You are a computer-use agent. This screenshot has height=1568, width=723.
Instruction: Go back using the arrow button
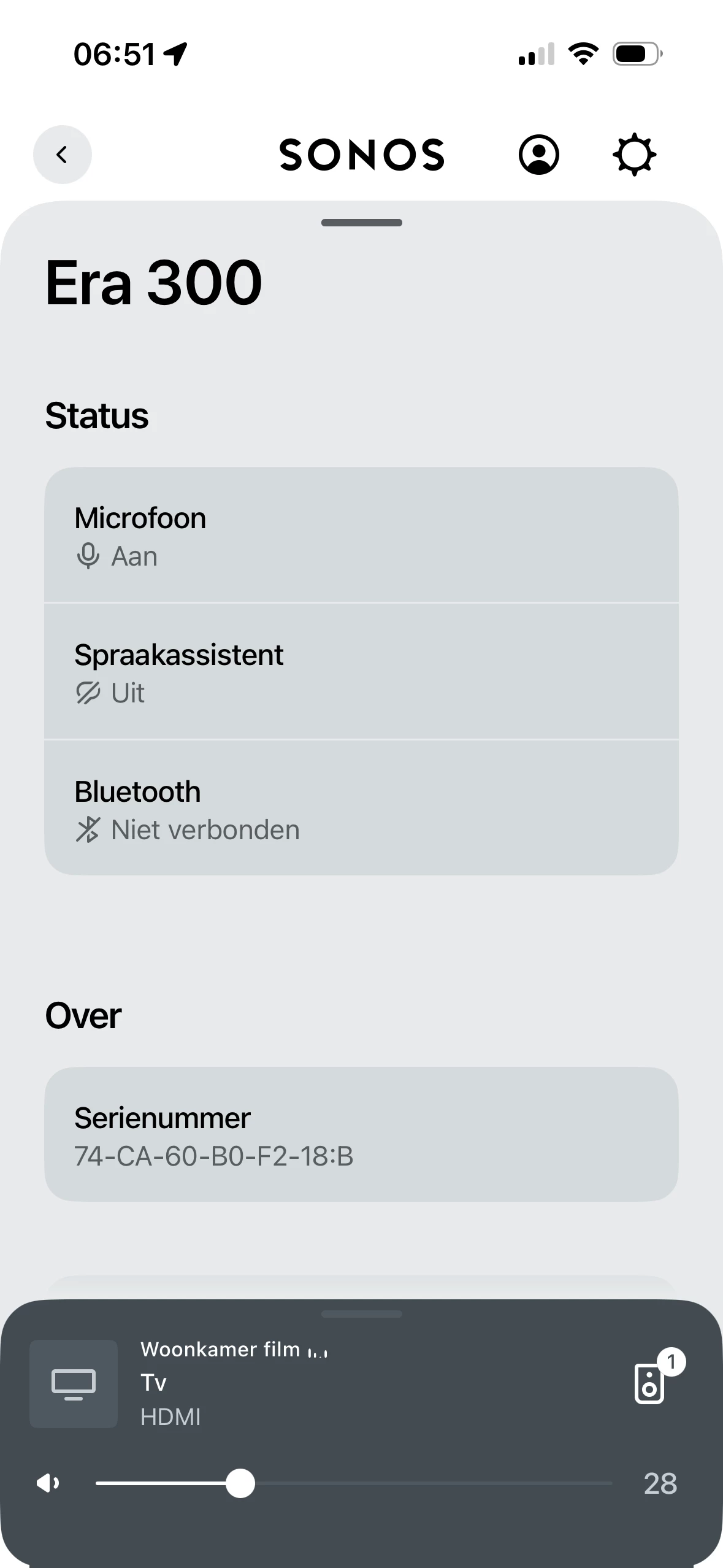(62, 155)
